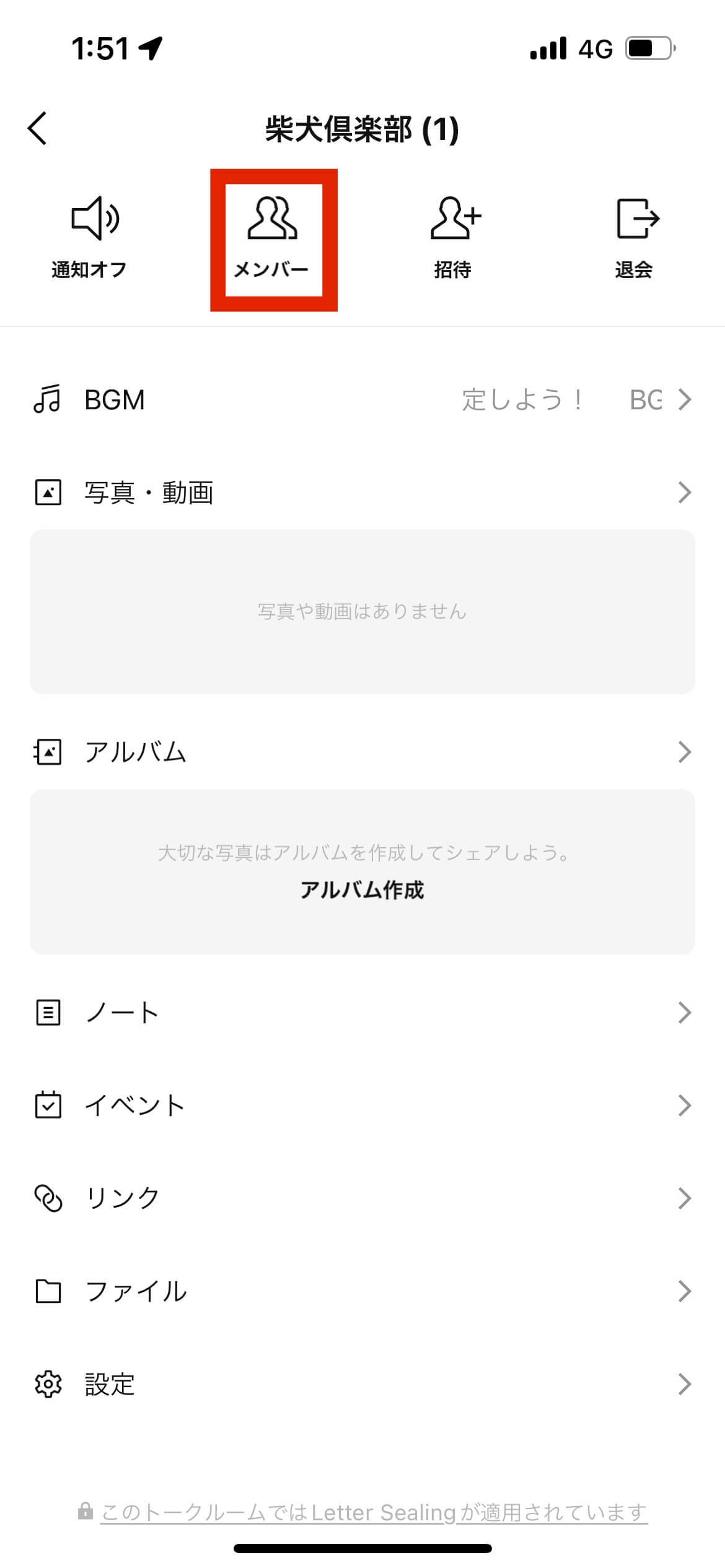Open the ノート row

362,1013
